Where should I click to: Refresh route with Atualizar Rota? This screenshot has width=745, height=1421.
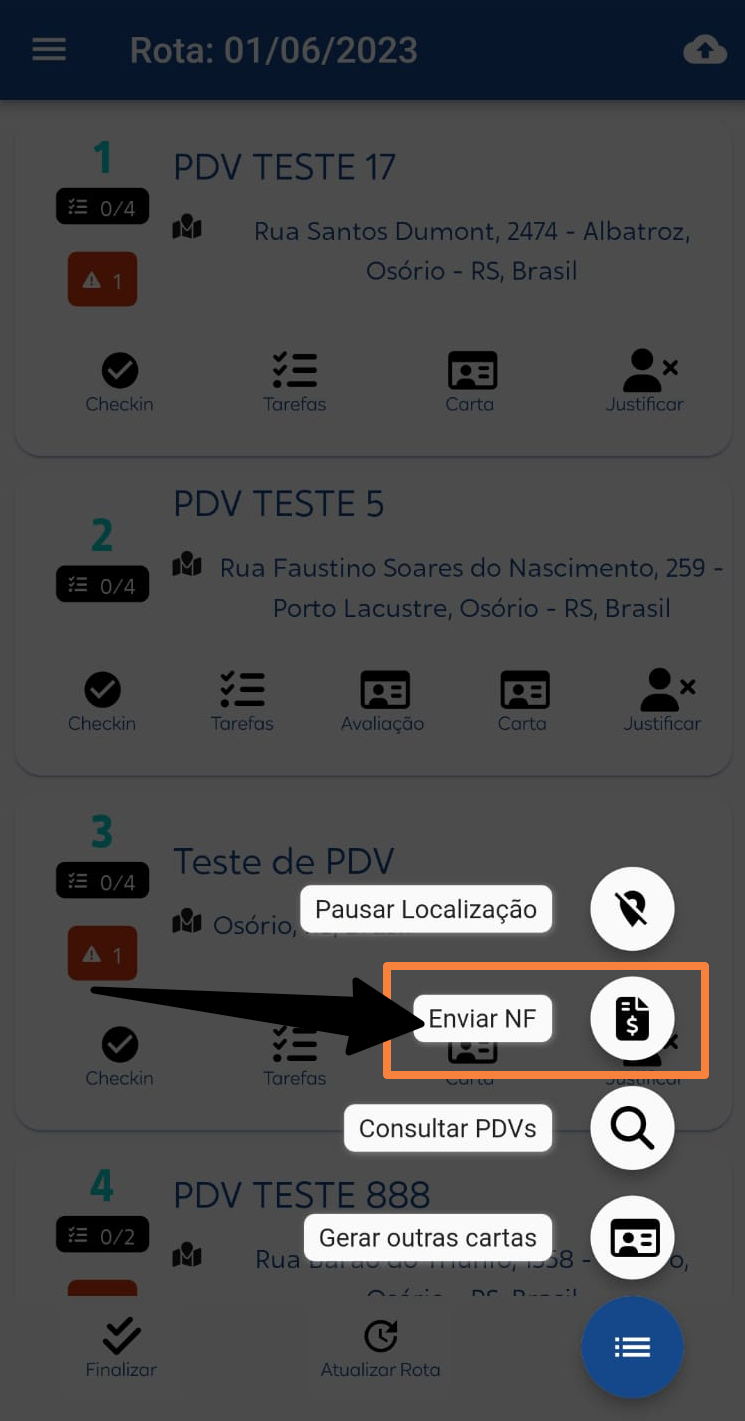[x=380, y=1347]
